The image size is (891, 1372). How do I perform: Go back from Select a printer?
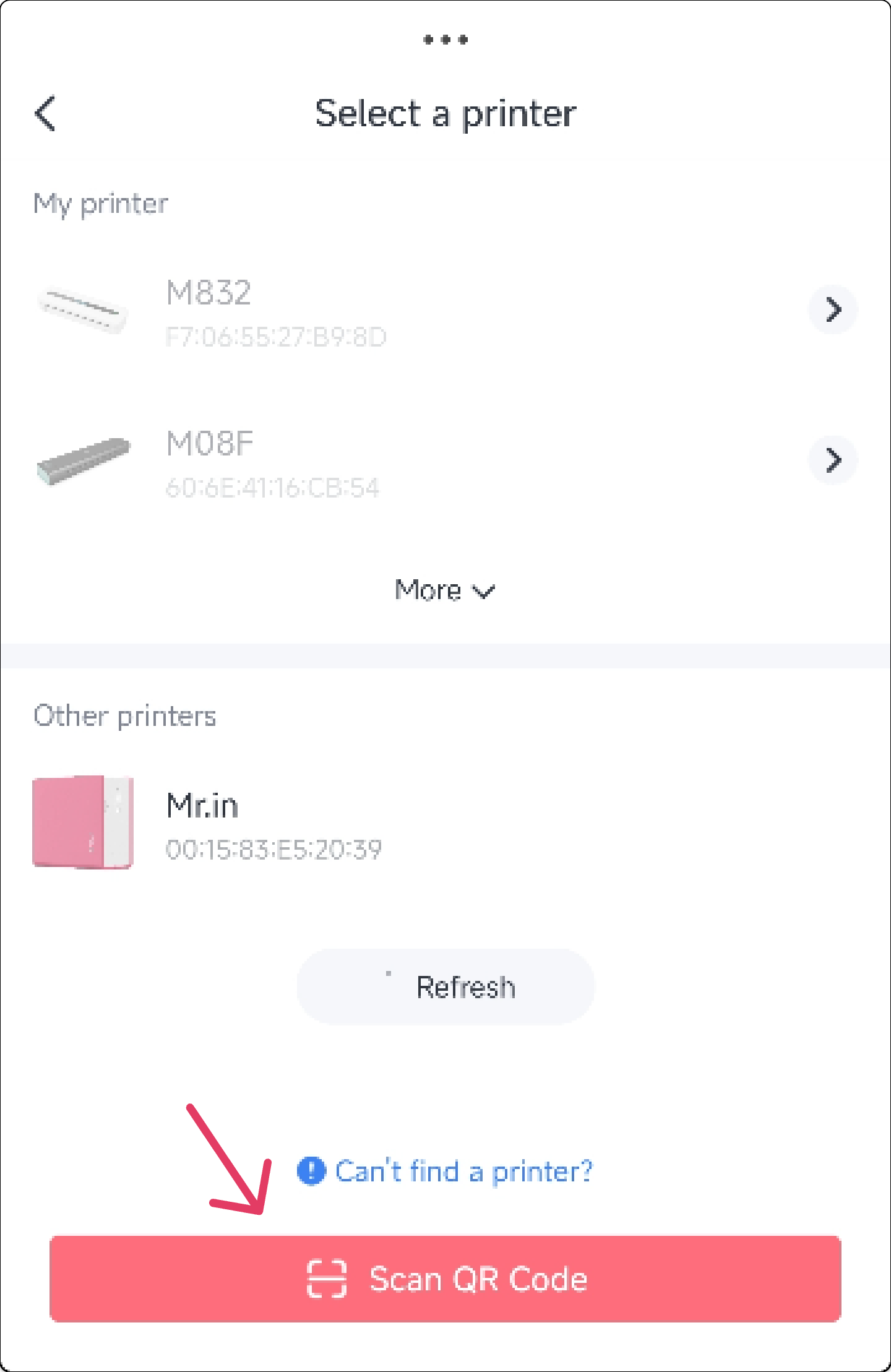(45, 114)
